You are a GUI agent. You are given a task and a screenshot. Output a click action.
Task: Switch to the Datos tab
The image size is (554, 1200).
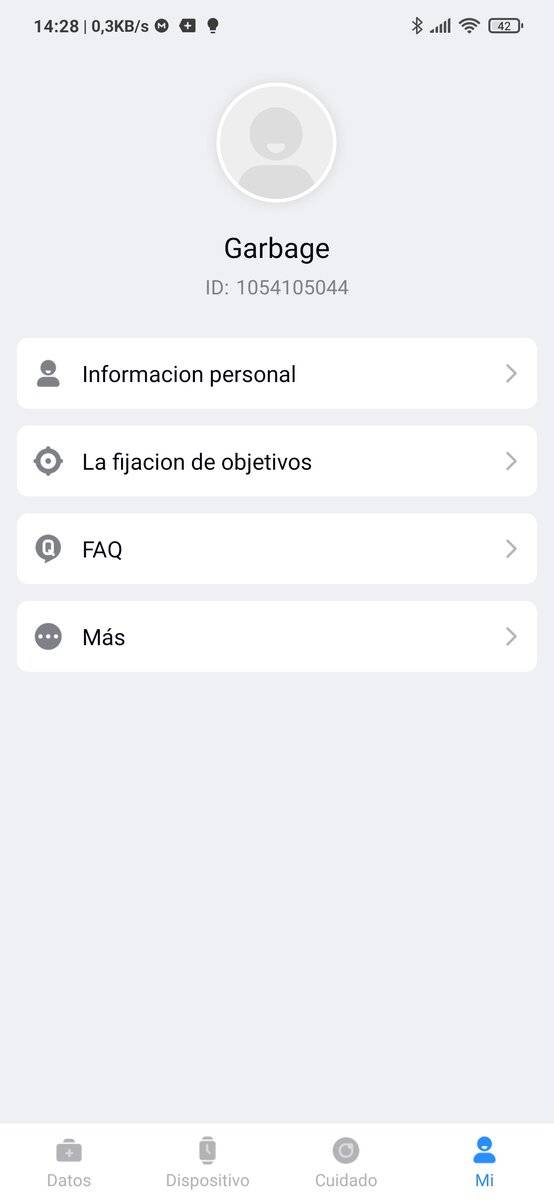click(69, 1162)
